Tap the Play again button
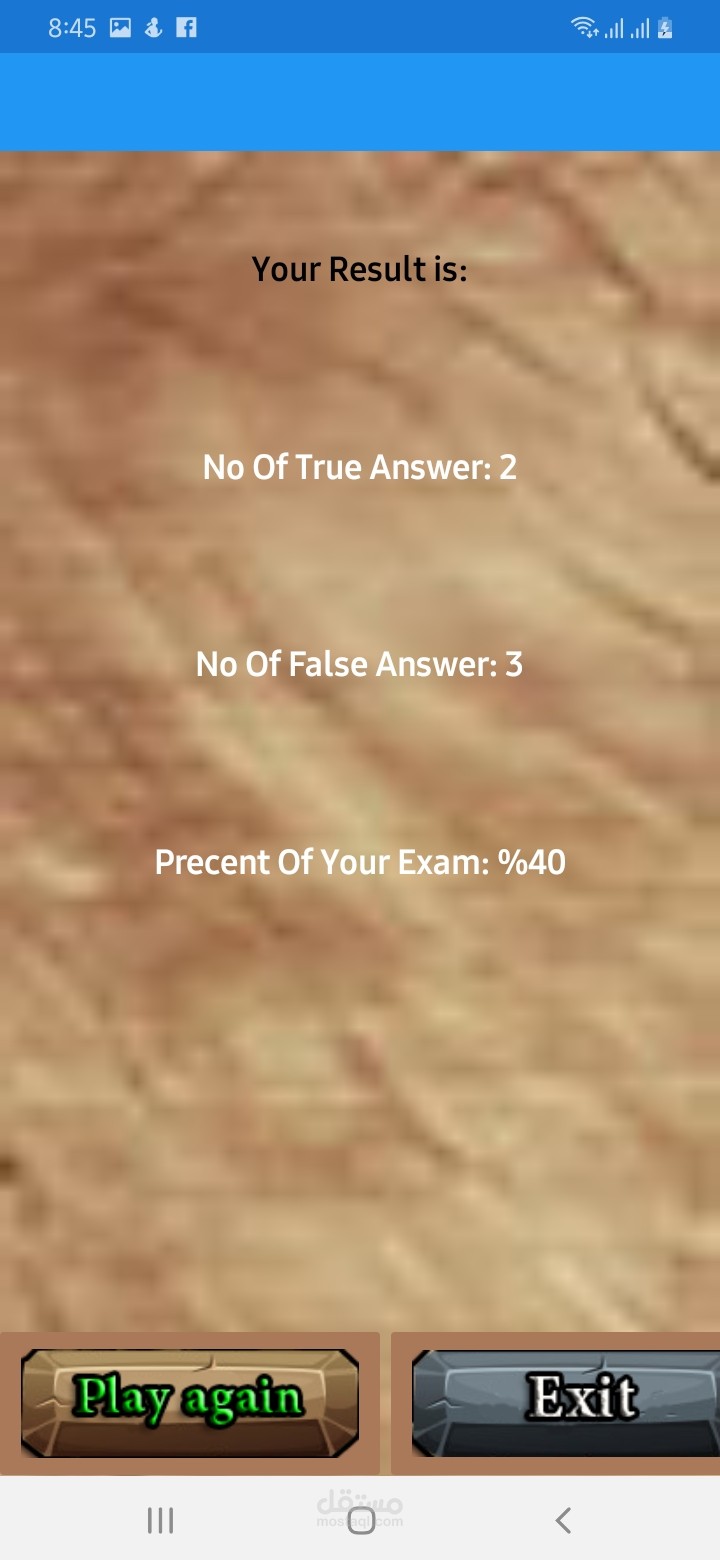 pyautogui.click(x=189, y=1402)
